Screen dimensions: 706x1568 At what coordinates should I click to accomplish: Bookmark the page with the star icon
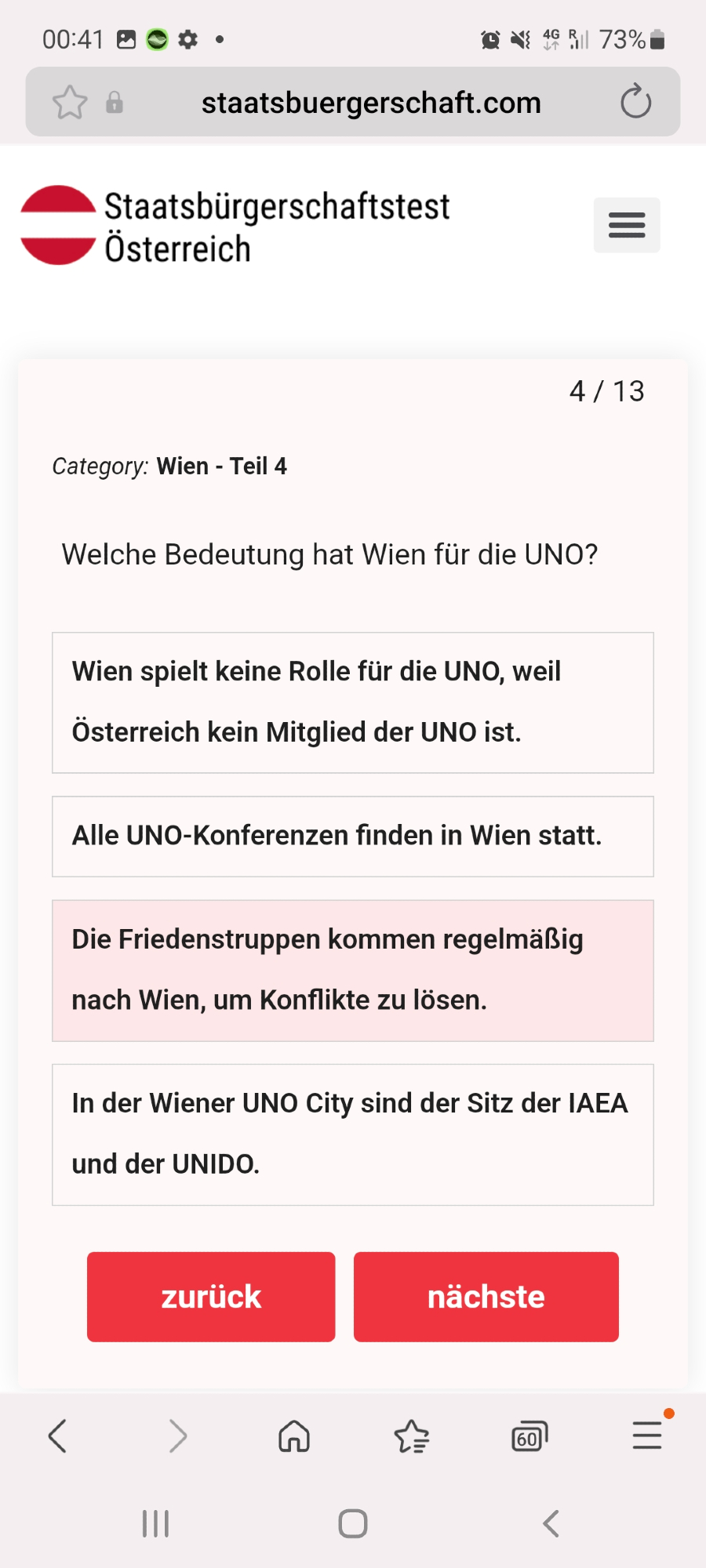(70, 102)
